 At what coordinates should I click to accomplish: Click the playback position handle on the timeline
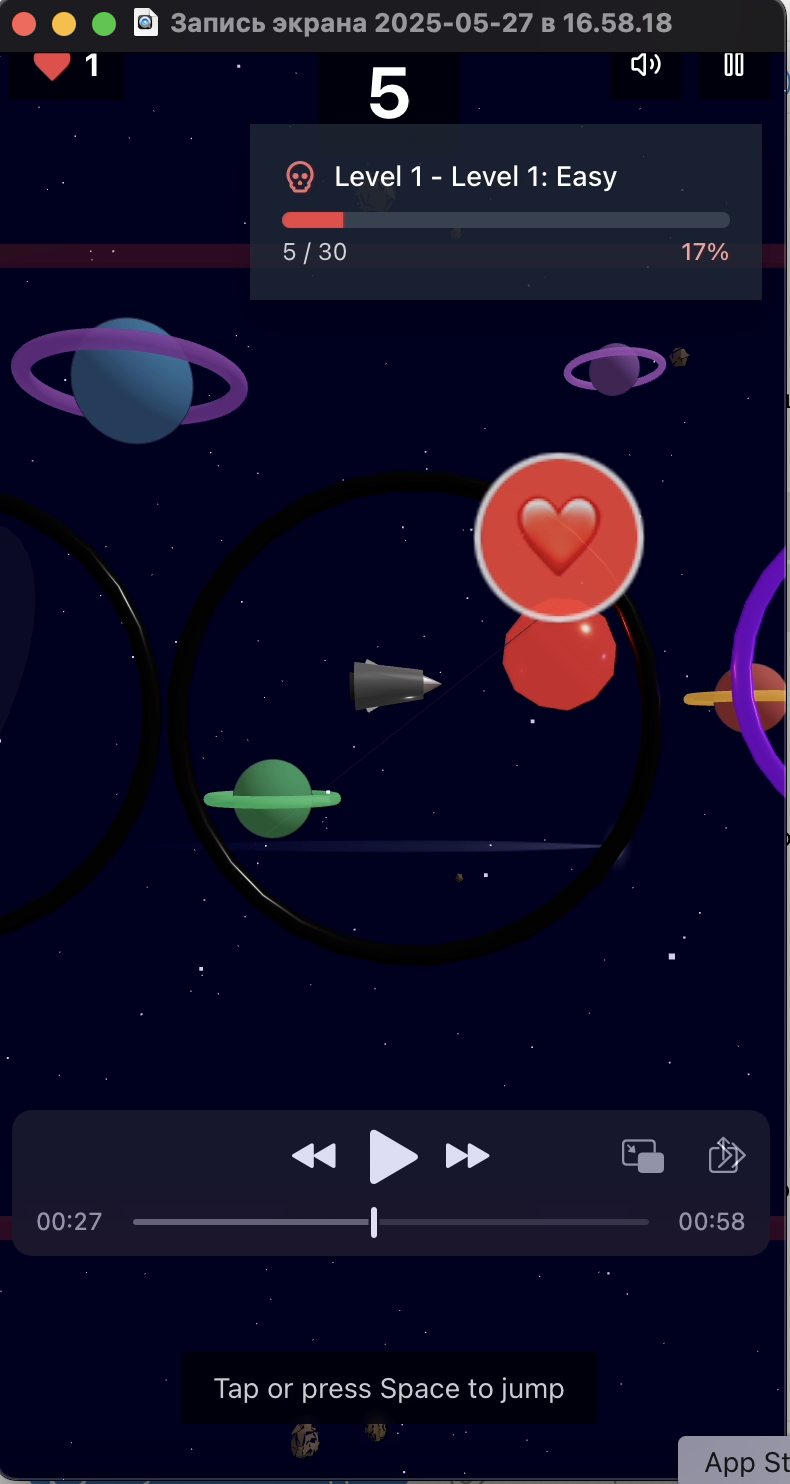[374, 1221]
